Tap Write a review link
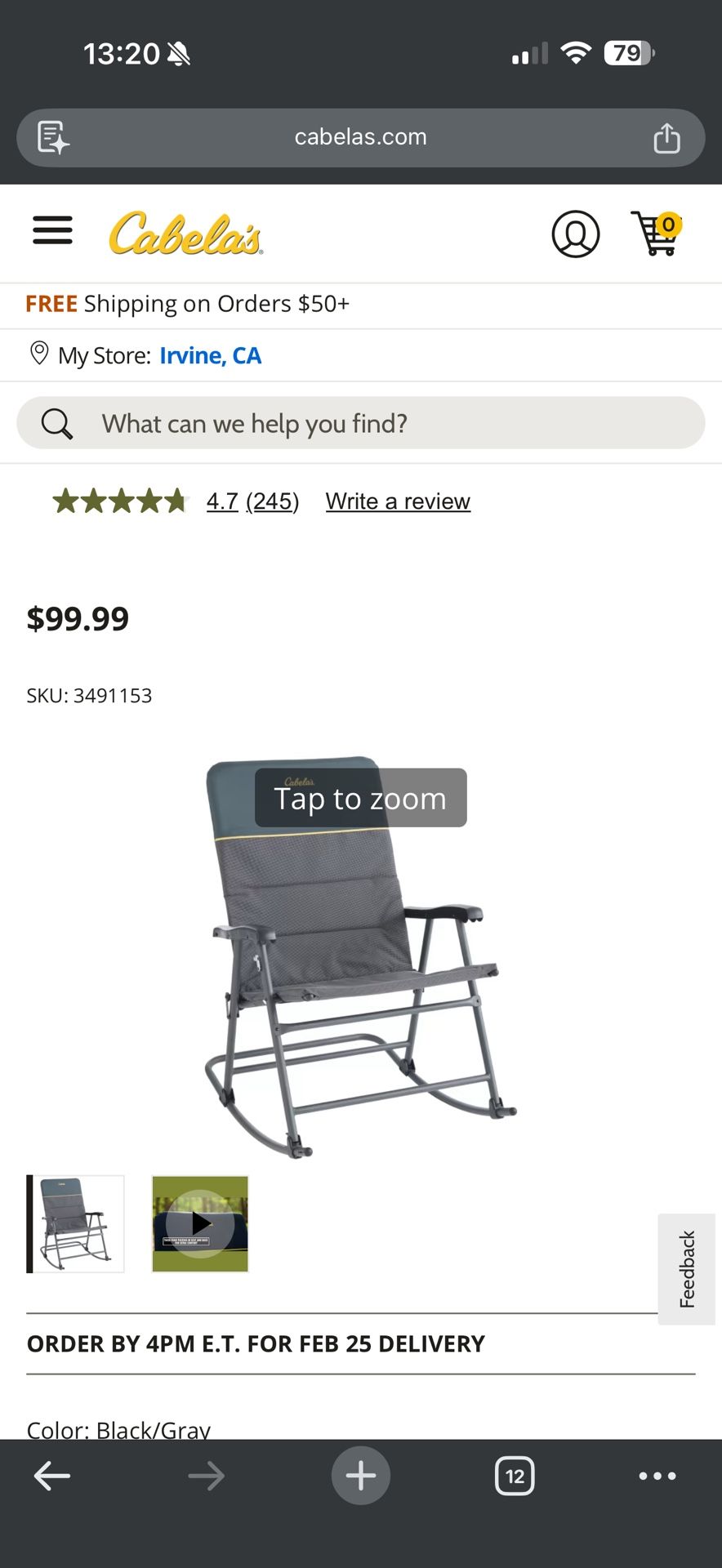 coord(398,501)
